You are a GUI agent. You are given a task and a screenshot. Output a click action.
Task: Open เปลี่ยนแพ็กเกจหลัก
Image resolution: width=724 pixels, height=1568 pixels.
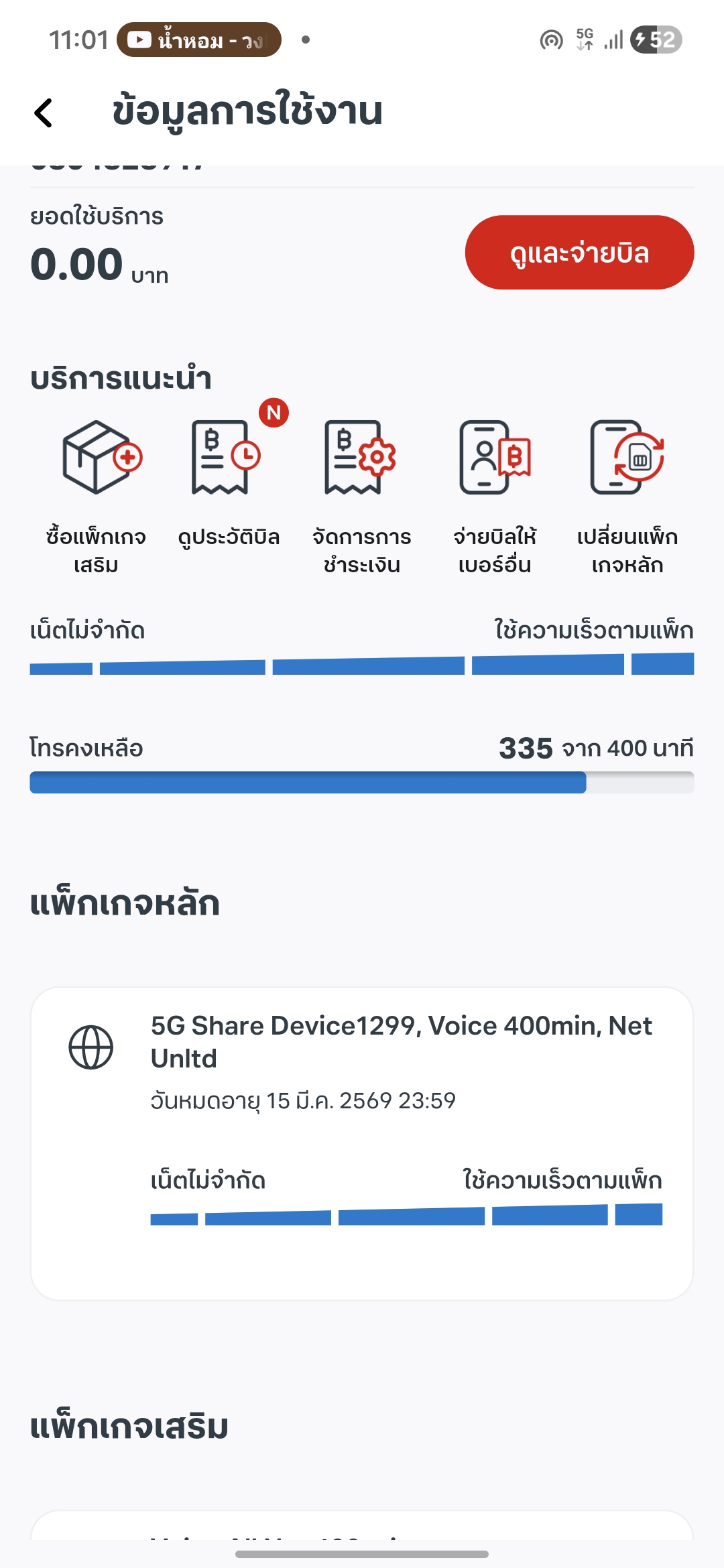coord(627,497)
